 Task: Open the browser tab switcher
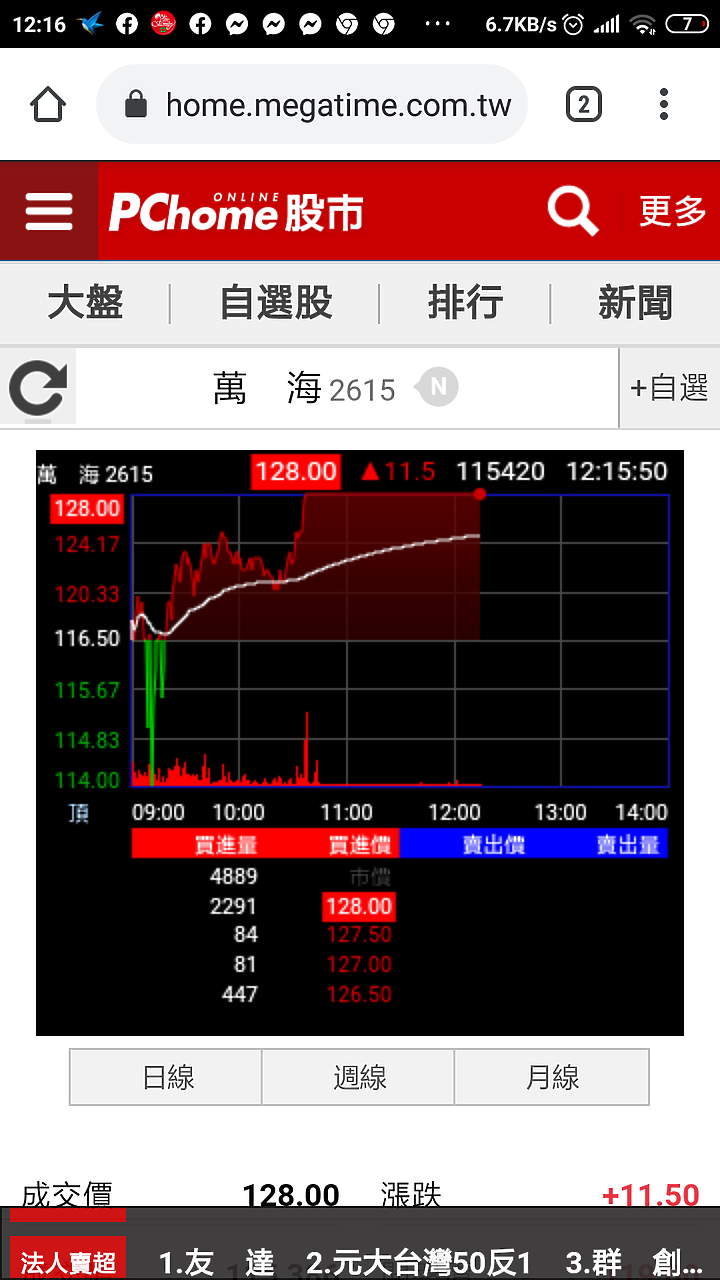click(x=584, y=104)
